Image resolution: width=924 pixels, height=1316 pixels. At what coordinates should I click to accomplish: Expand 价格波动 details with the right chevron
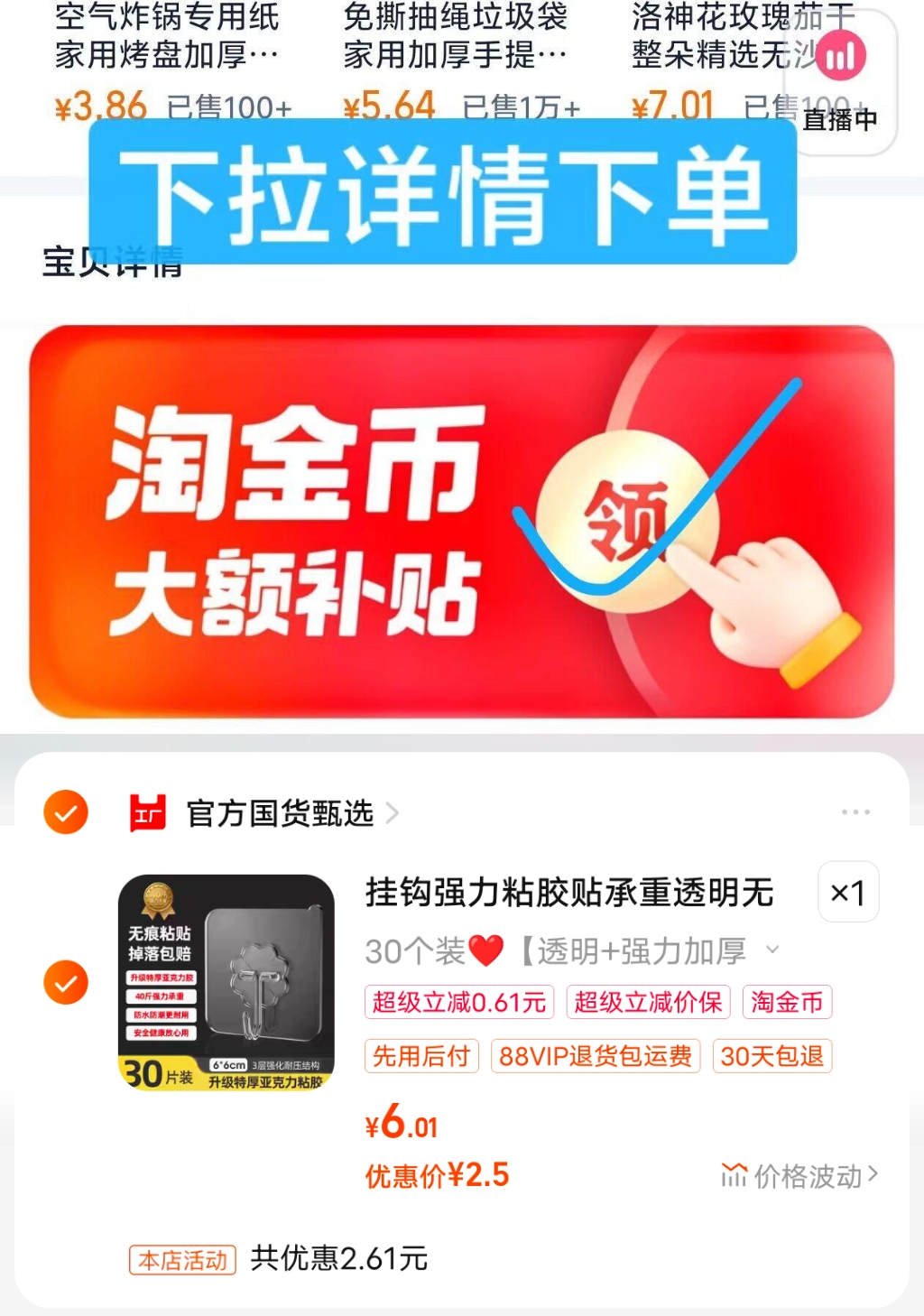[x=871, y=1173]
